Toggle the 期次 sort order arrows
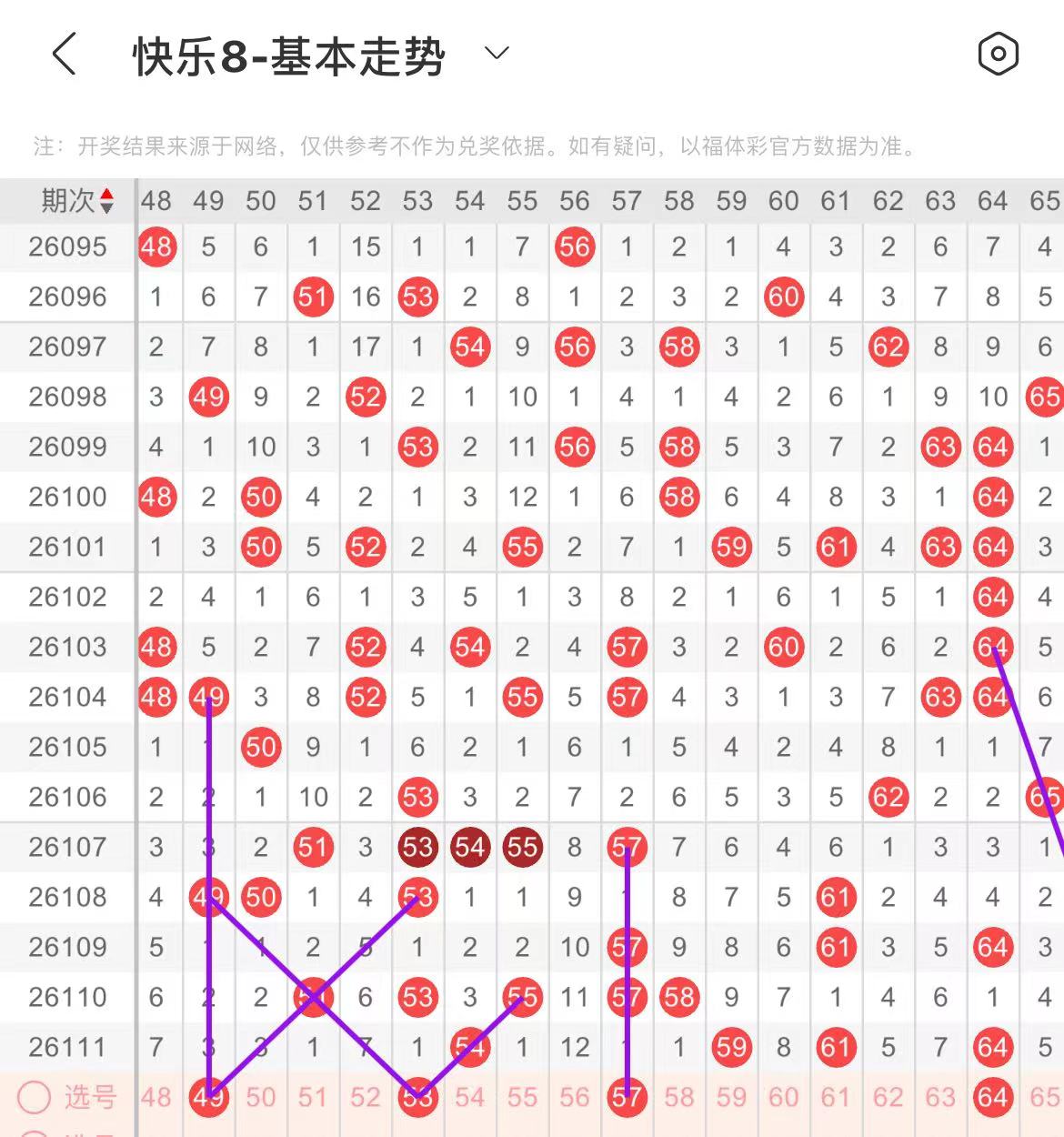 tap(106, 201)
